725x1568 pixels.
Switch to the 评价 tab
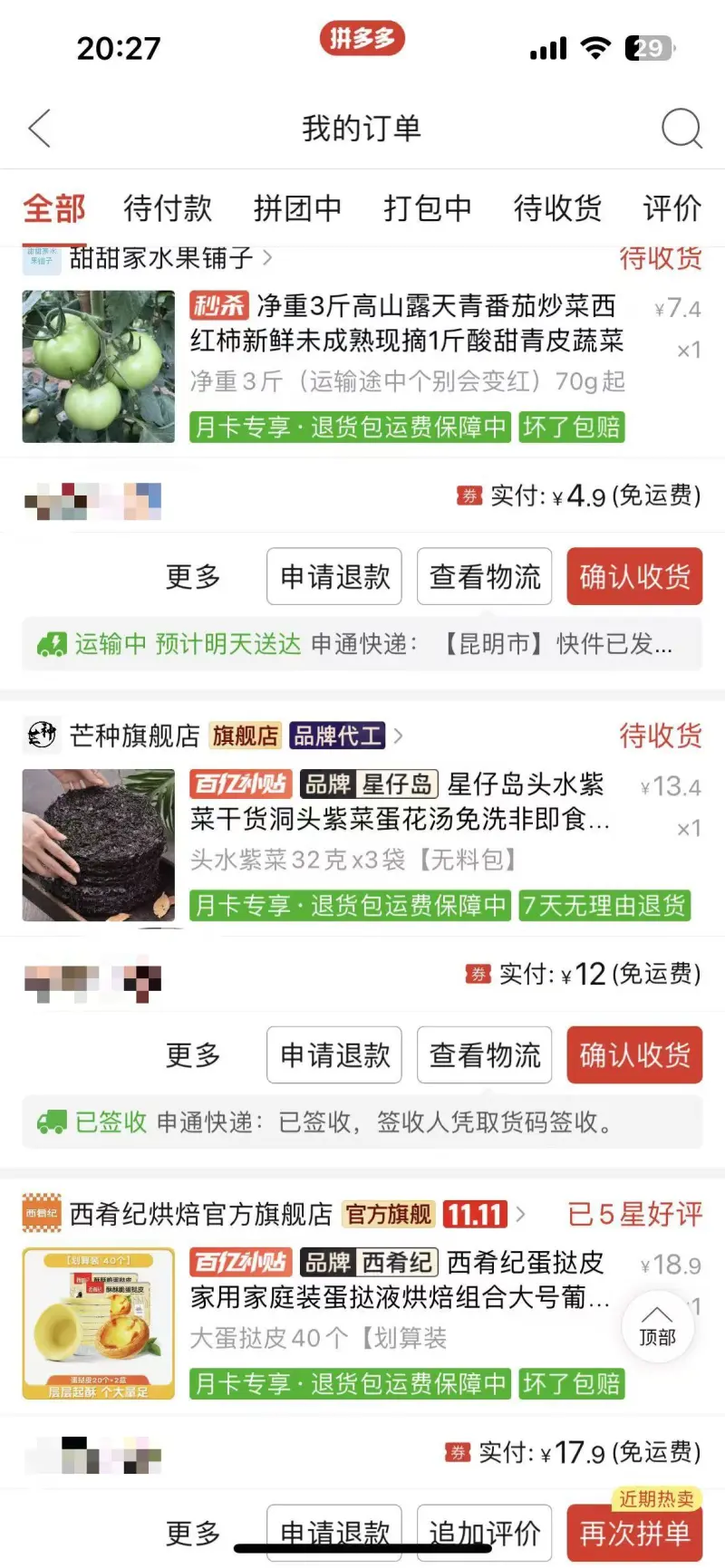(x=672, y=208)
